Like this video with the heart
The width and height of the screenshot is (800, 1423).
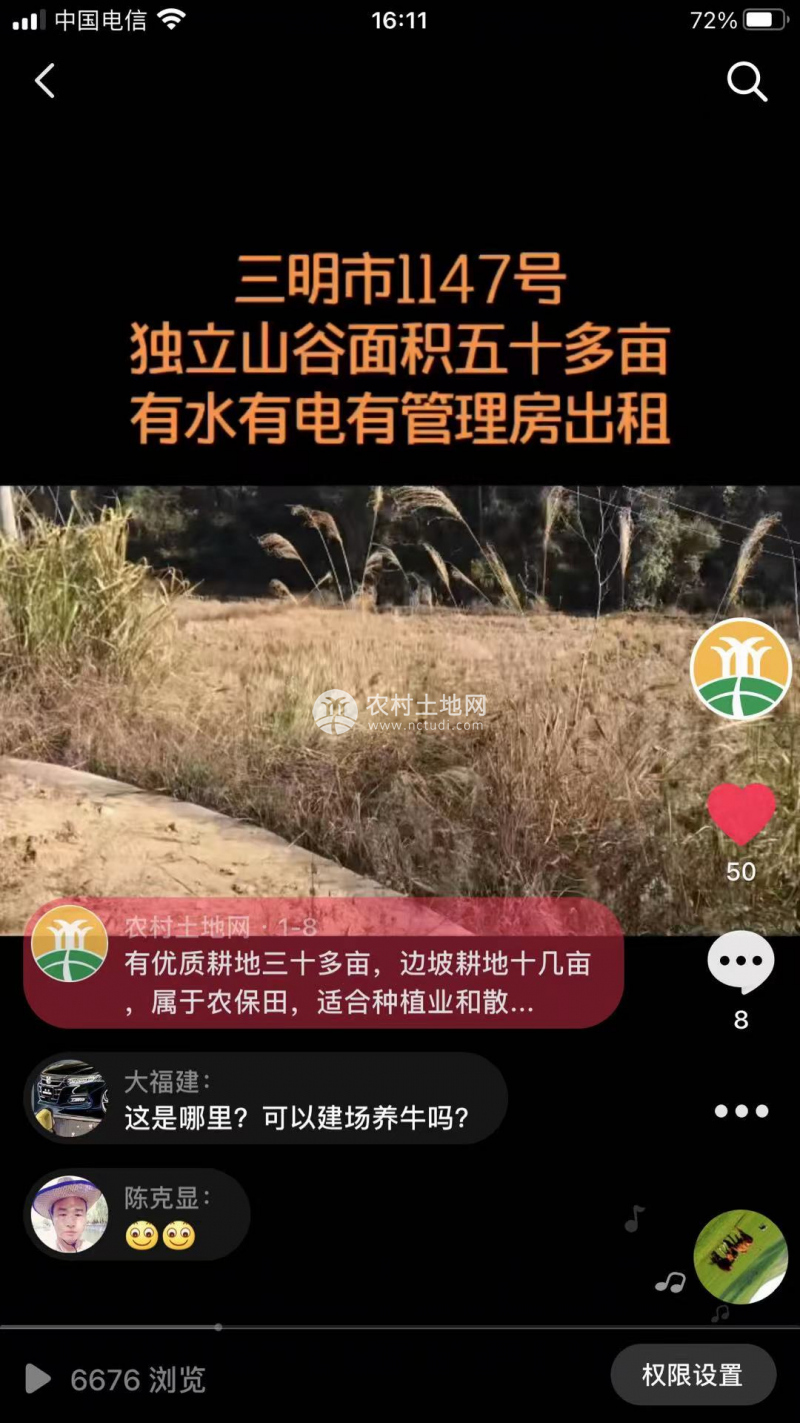coord(741,814)
